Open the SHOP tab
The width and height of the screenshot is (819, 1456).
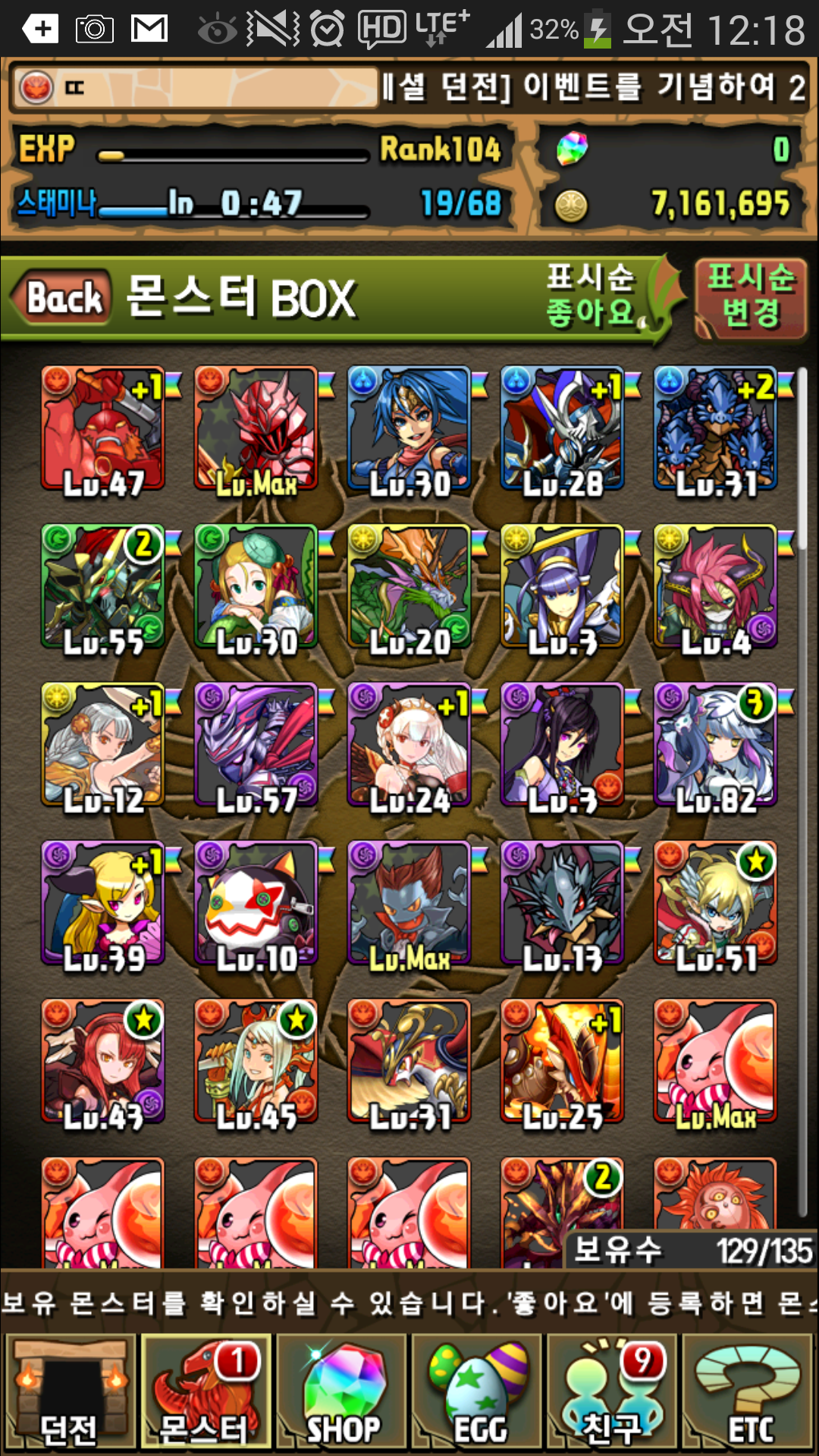[341, 1392]
